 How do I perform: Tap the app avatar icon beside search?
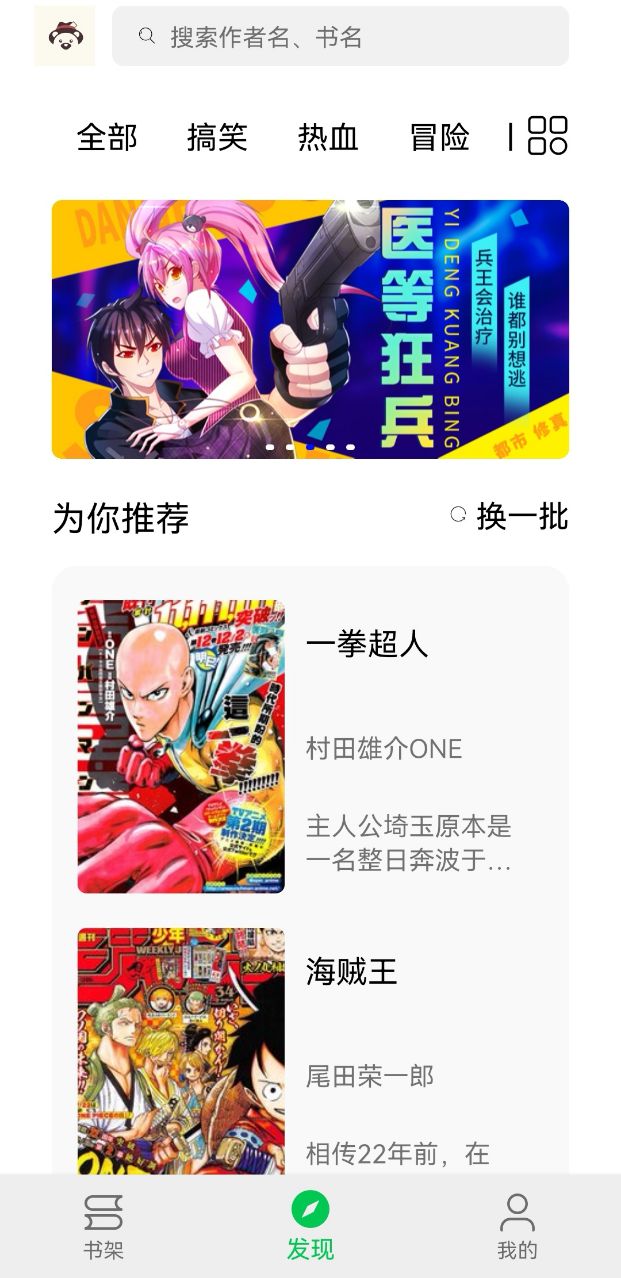click(x=65, y=37)
